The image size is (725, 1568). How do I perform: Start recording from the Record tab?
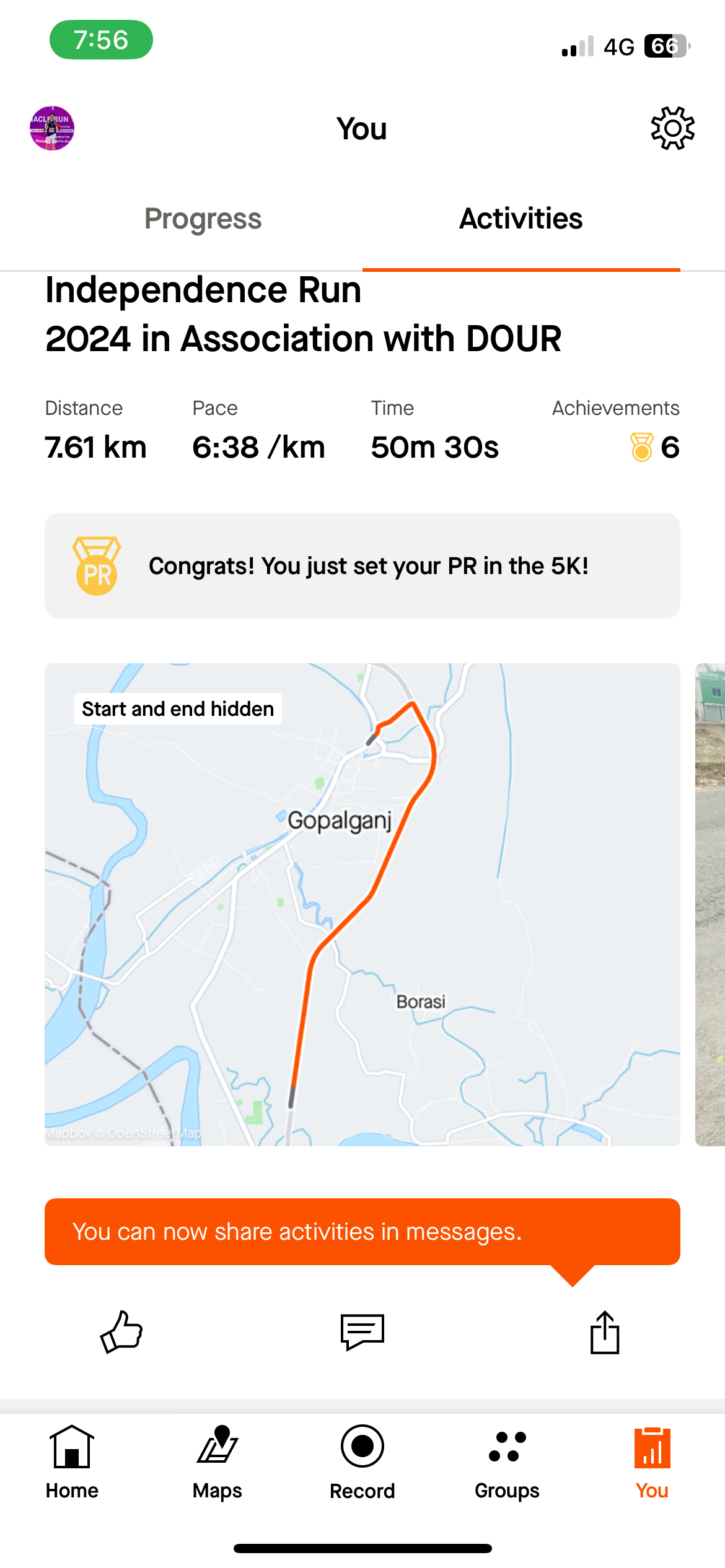(362, 1463)
